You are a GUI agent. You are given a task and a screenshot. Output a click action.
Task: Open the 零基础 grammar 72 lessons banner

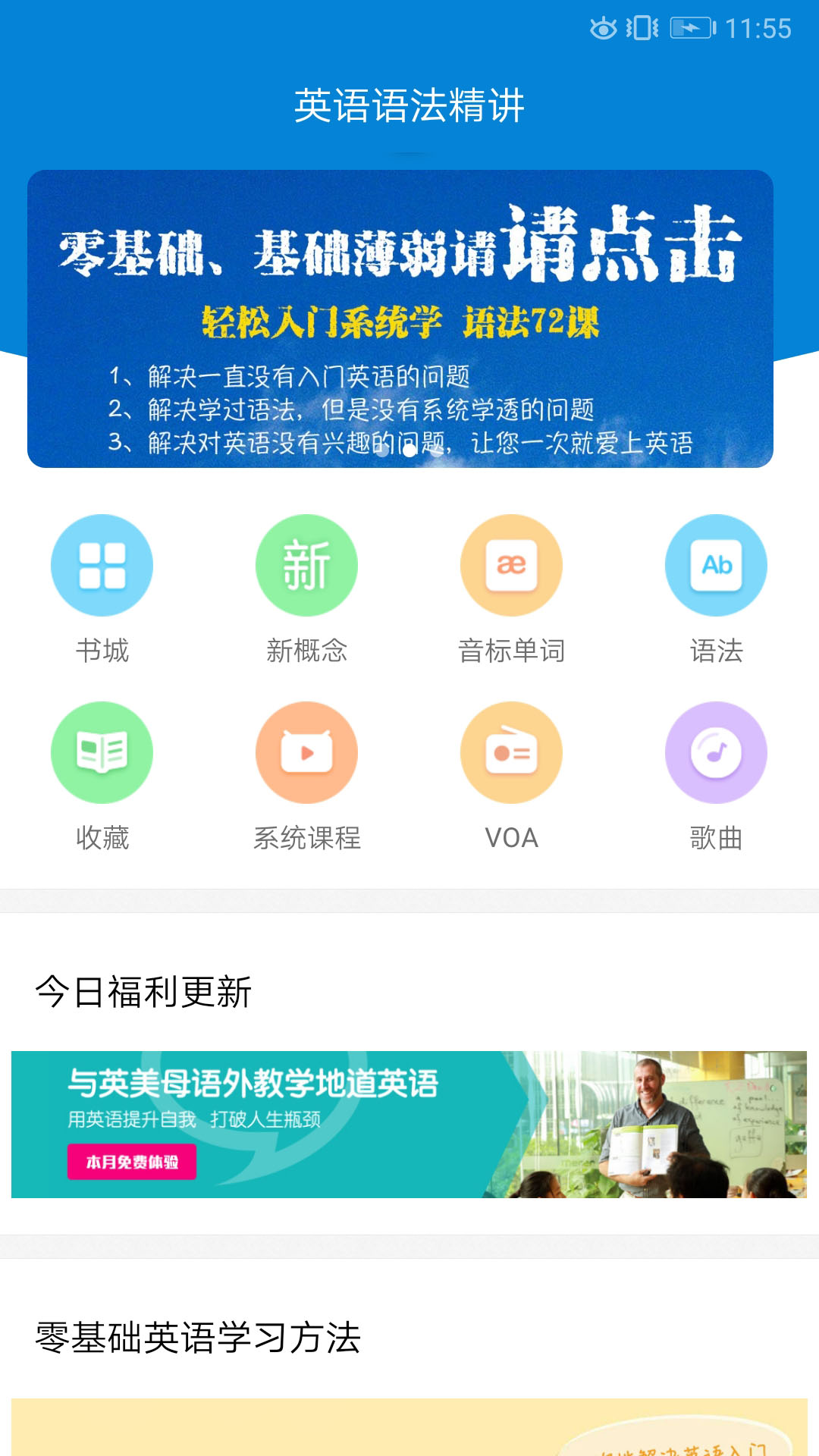pos(400,318)
